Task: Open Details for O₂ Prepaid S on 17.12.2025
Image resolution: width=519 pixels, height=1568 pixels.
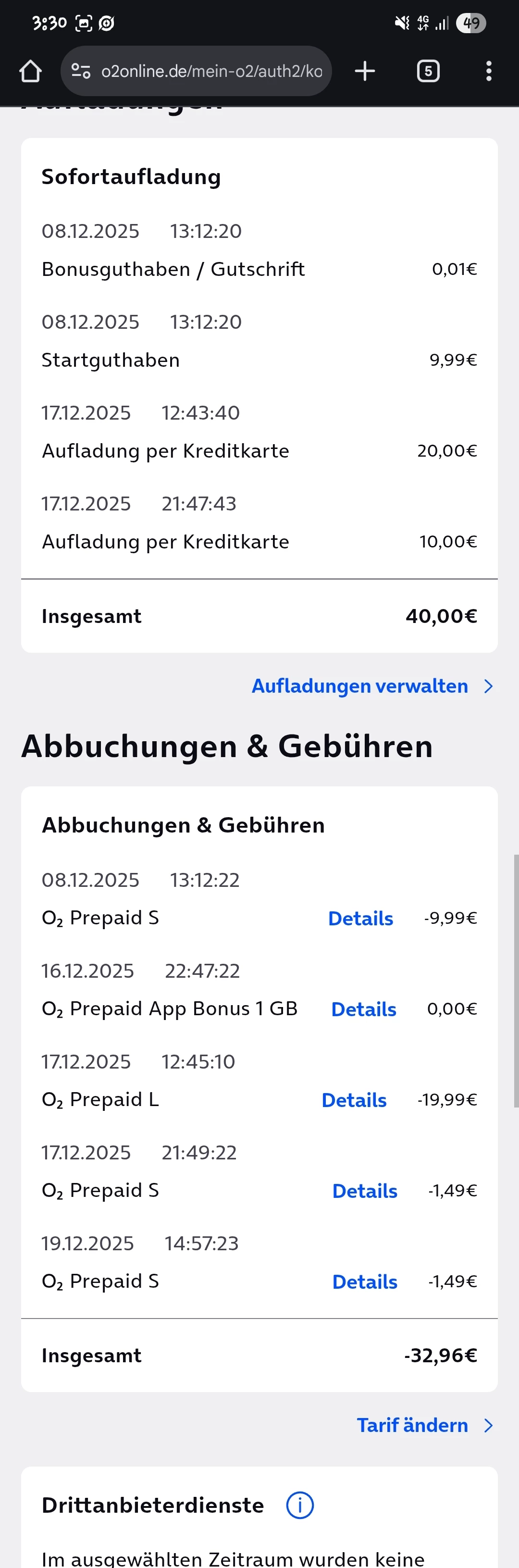Action: click(x=364, y=1191)
